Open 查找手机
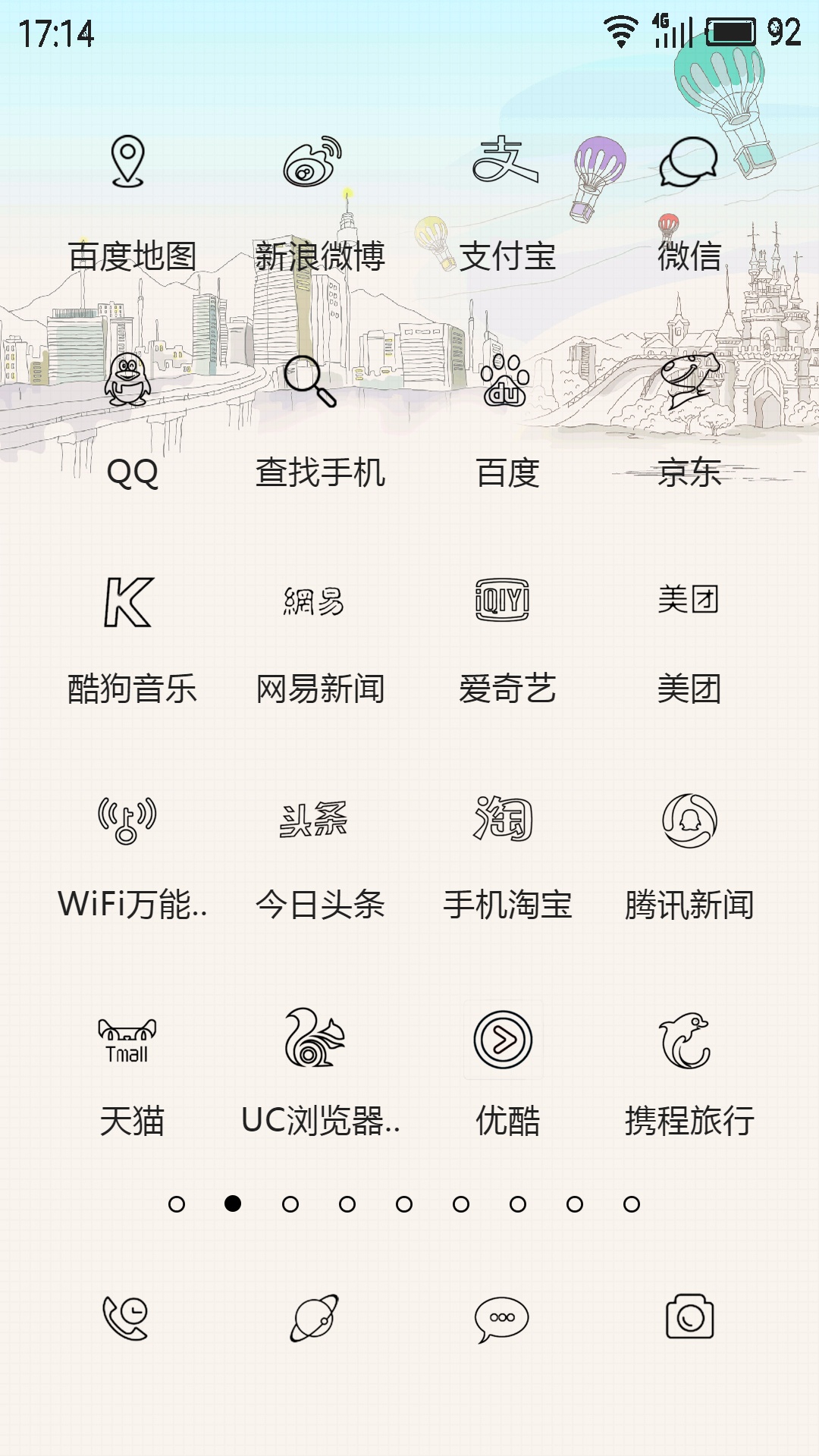819x1456 pixels. [310, 381]
